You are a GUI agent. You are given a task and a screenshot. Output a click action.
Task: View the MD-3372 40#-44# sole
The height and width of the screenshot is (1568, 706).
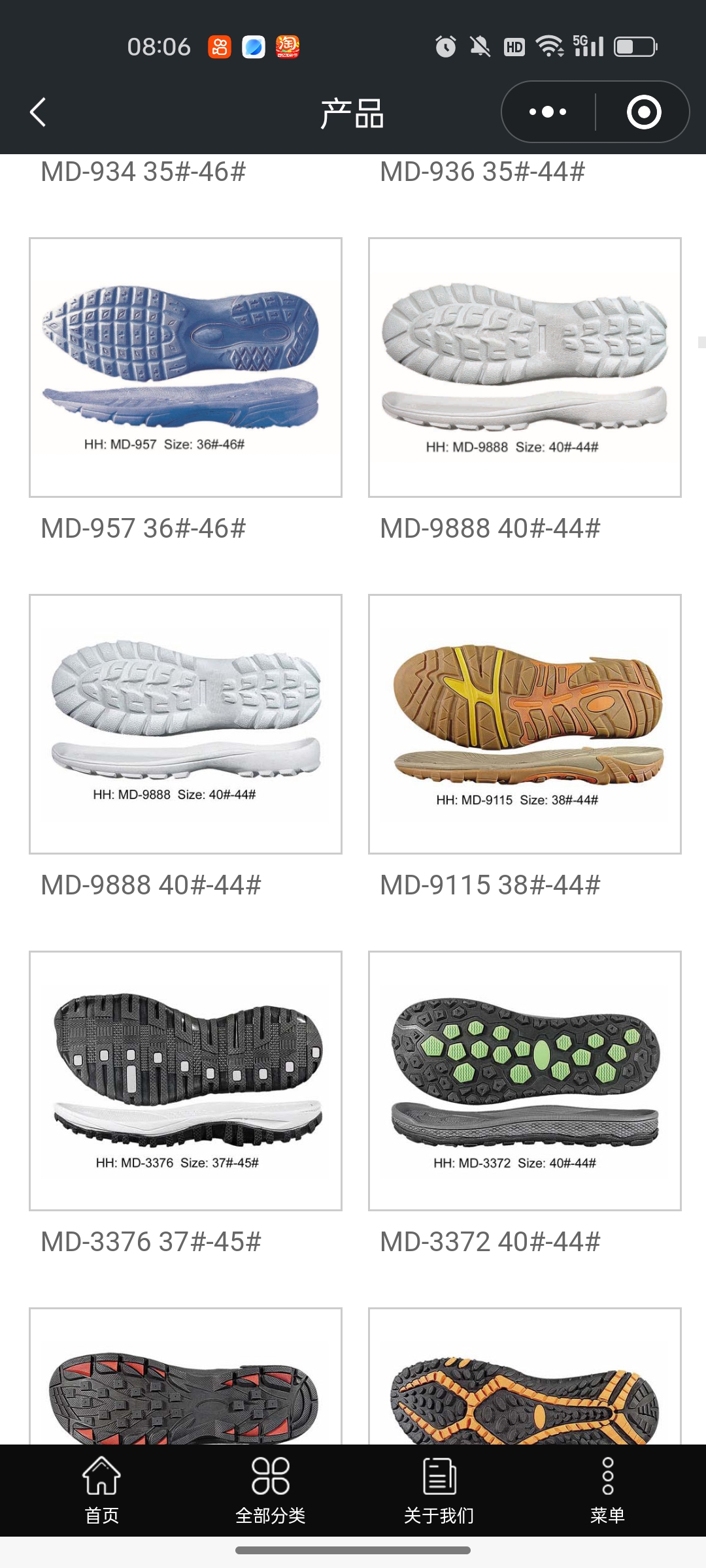[524, 1081]
